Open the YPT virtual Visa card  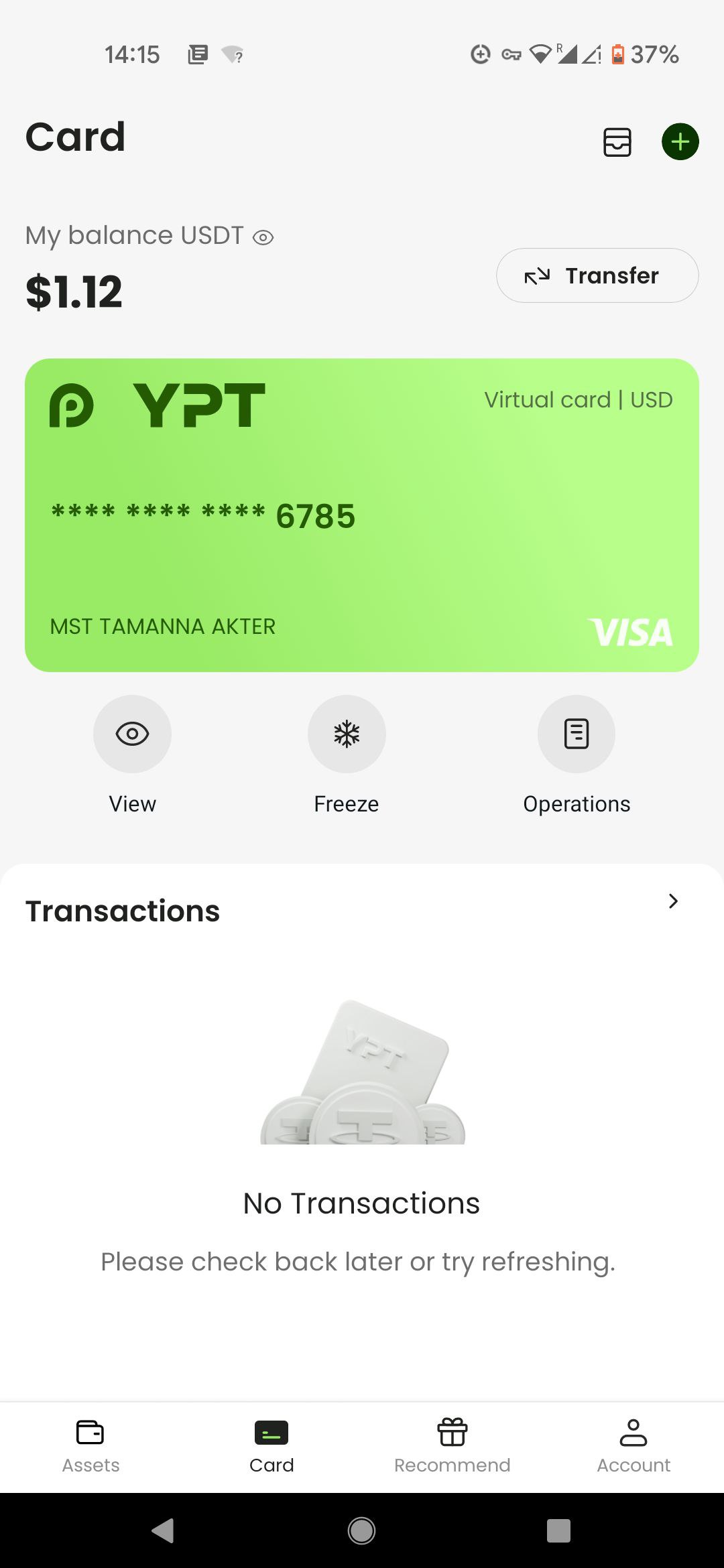tap(362, 515)
